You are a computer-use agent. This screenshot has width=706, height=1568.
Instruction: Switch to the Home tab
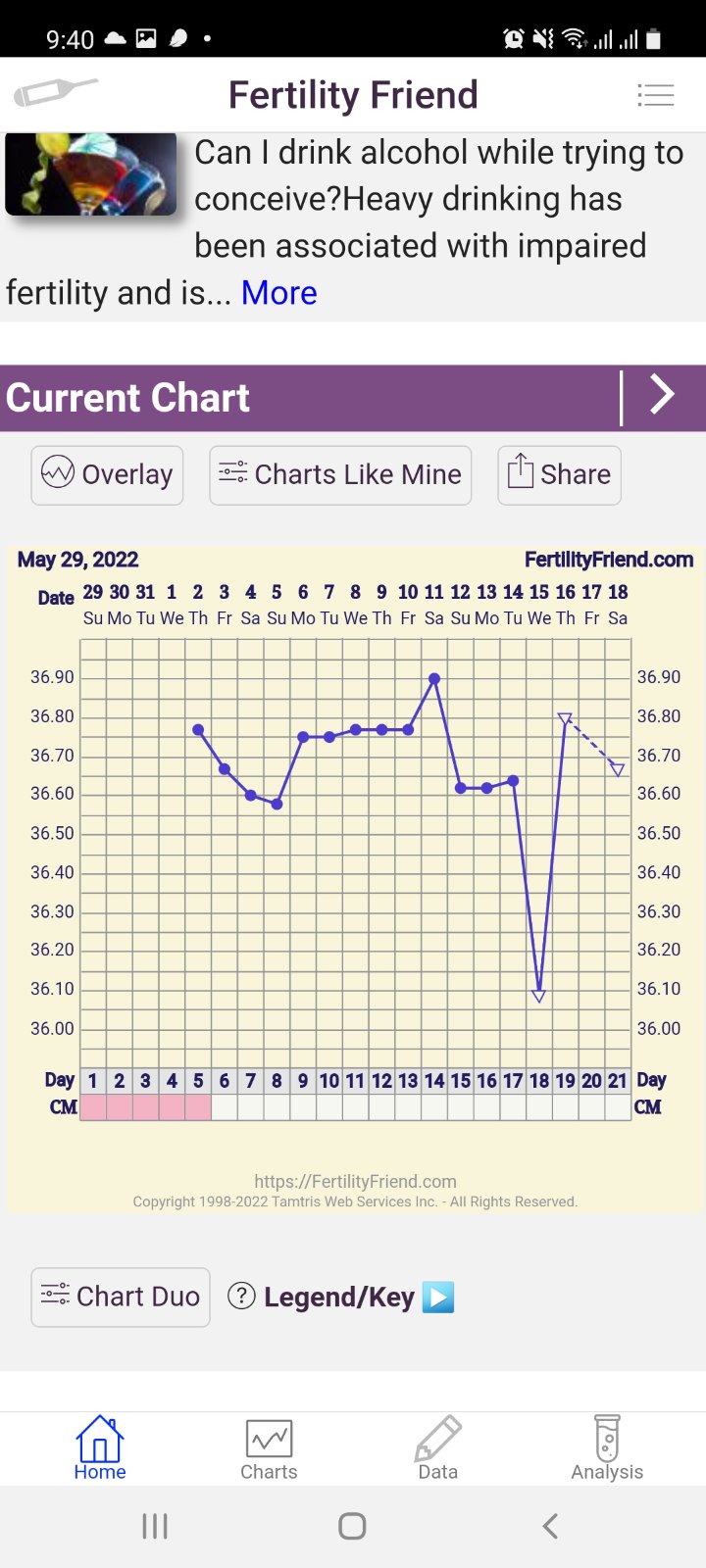point(100,1447)
